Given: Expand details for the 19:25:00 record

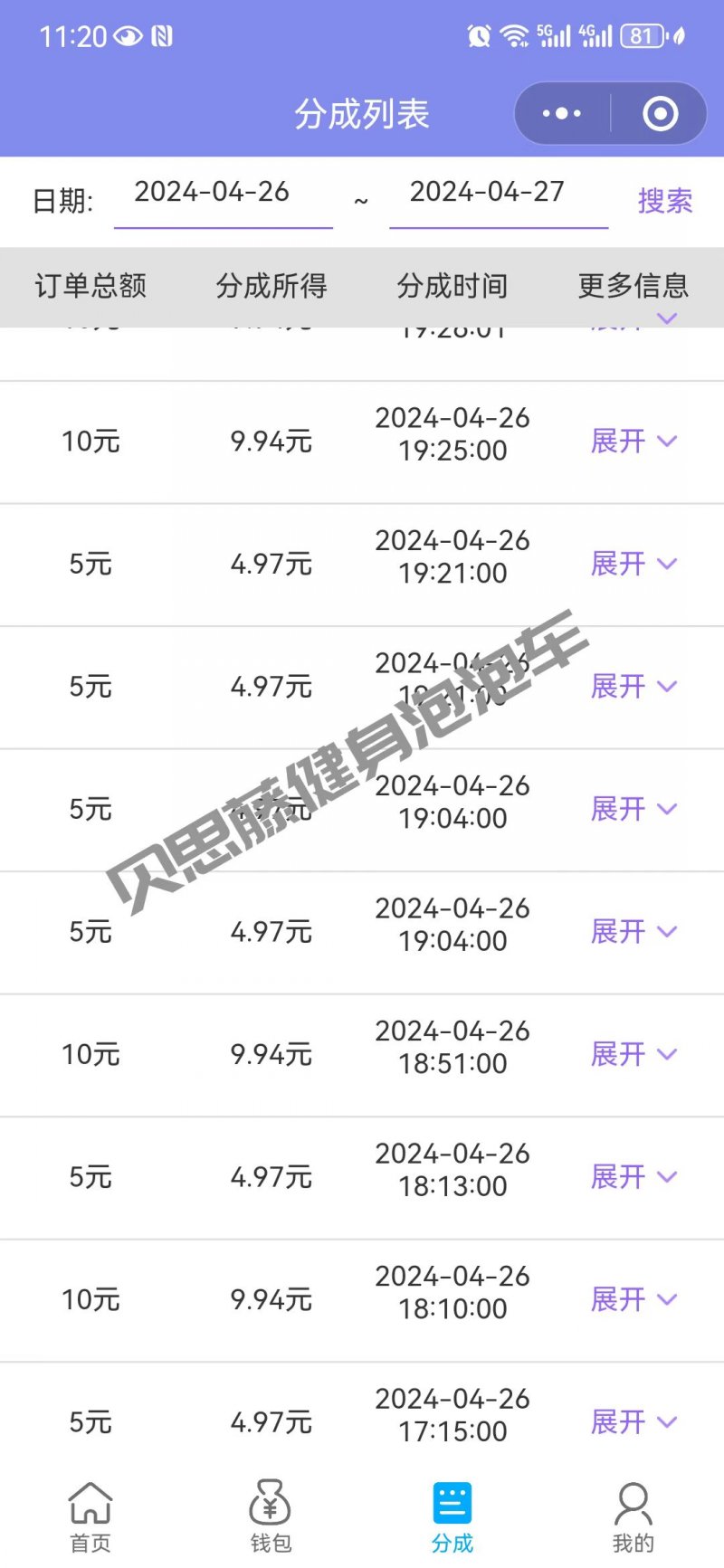Looking at the screenshot, I should click(x=633, y=442).
